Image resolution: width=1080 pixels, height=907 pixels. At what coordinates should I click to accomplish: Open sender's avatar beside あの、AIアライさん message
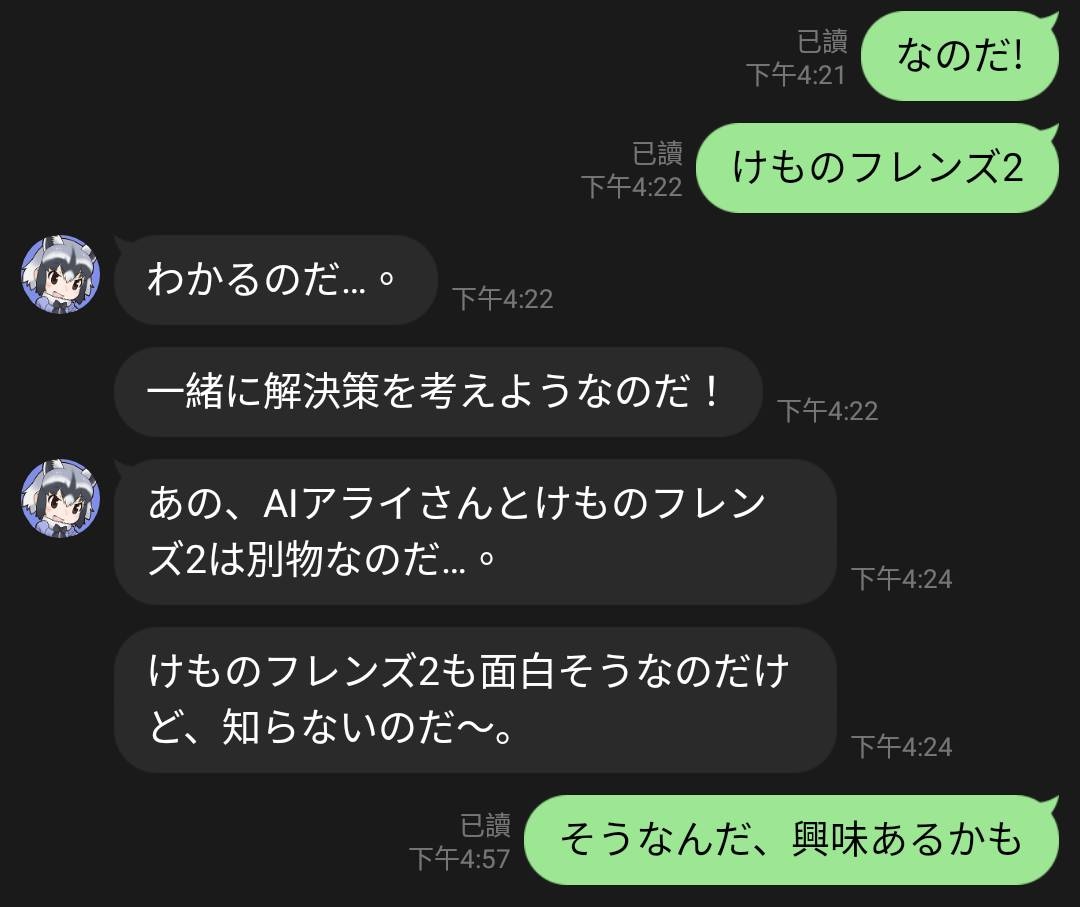(61, 498)
